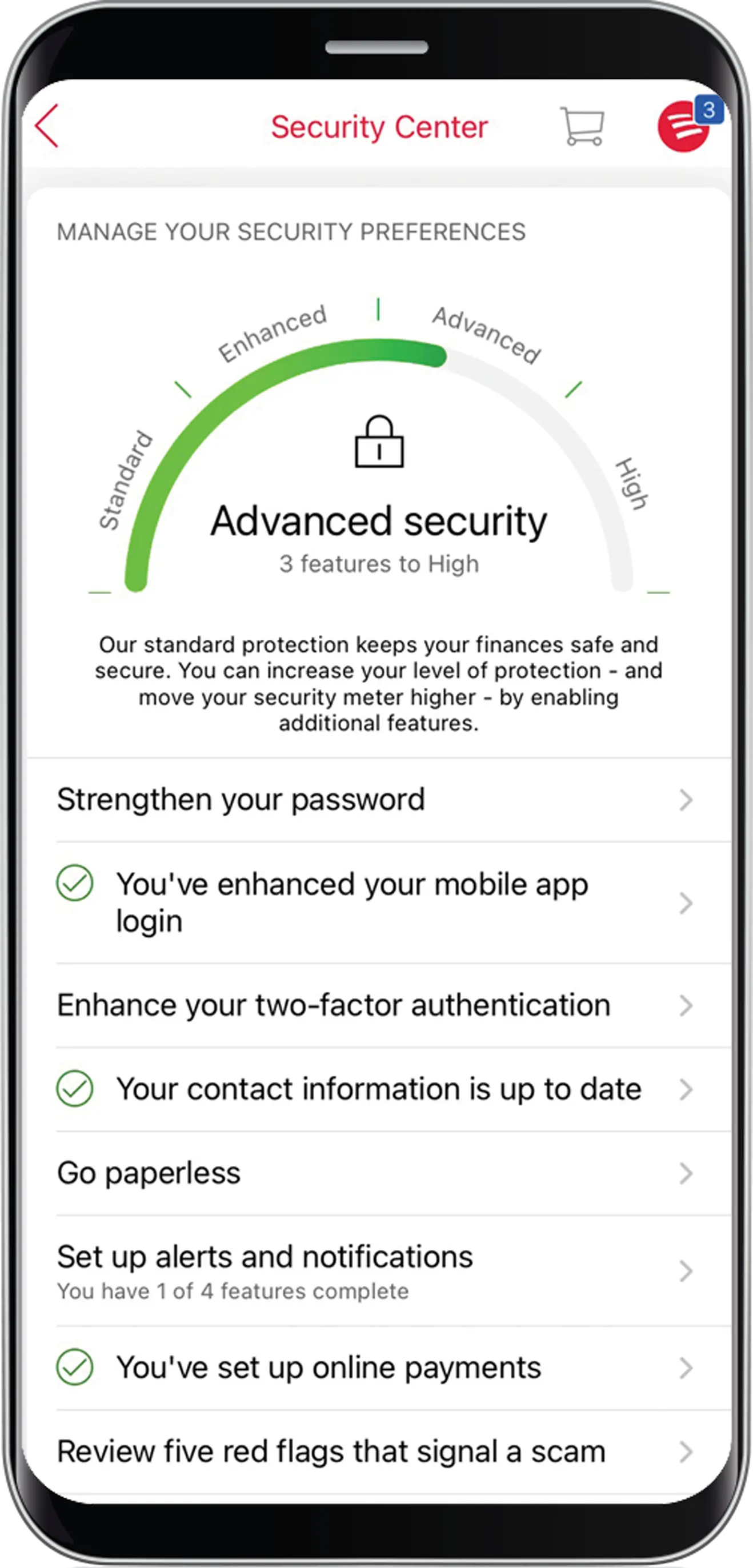Open the red assistant icon with badge
This screenshot has height=1568, width=753.
tap(685, 126)
